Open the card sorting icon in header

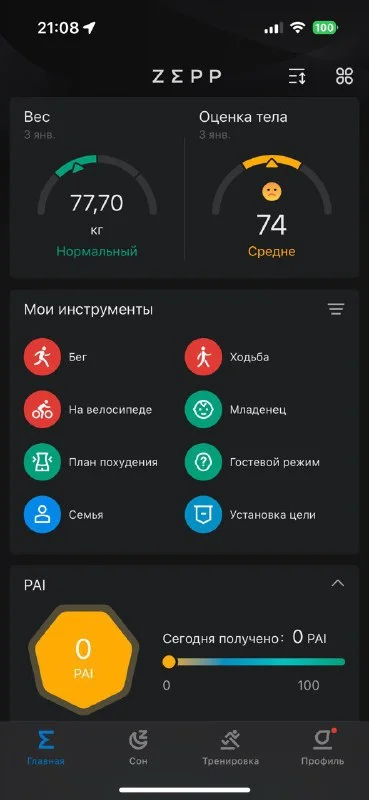(x=297, y=77)
